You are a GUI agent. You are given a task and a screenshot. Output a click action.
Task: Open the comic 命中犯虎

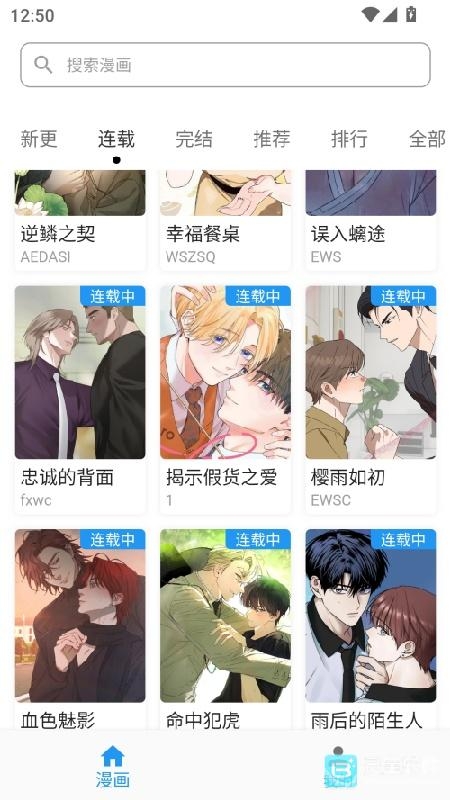(225, 629)
